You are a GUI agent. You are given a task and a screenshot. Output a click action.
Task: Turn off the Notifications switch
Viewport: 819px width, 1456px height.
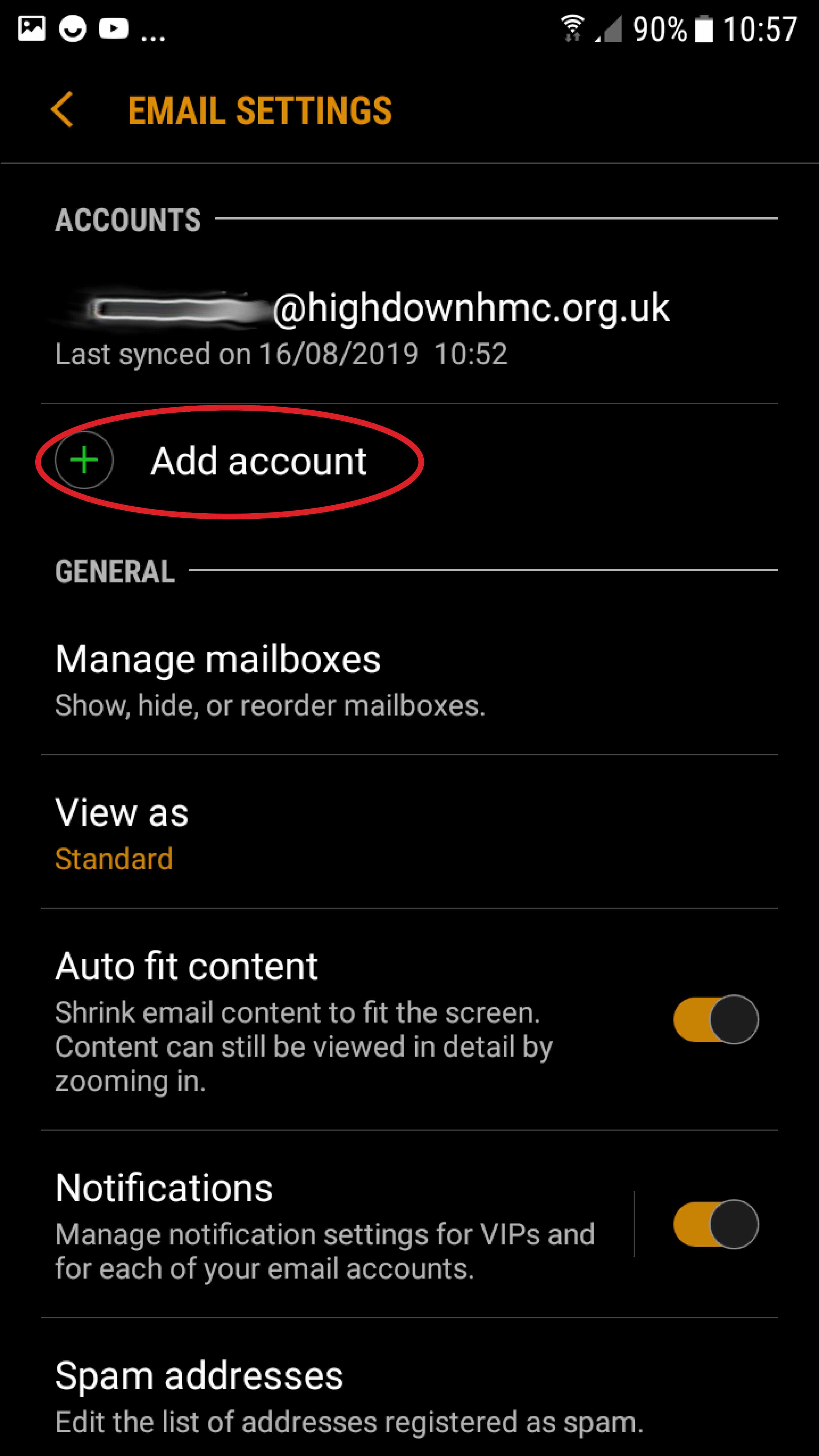click(x=716, y=1224)
